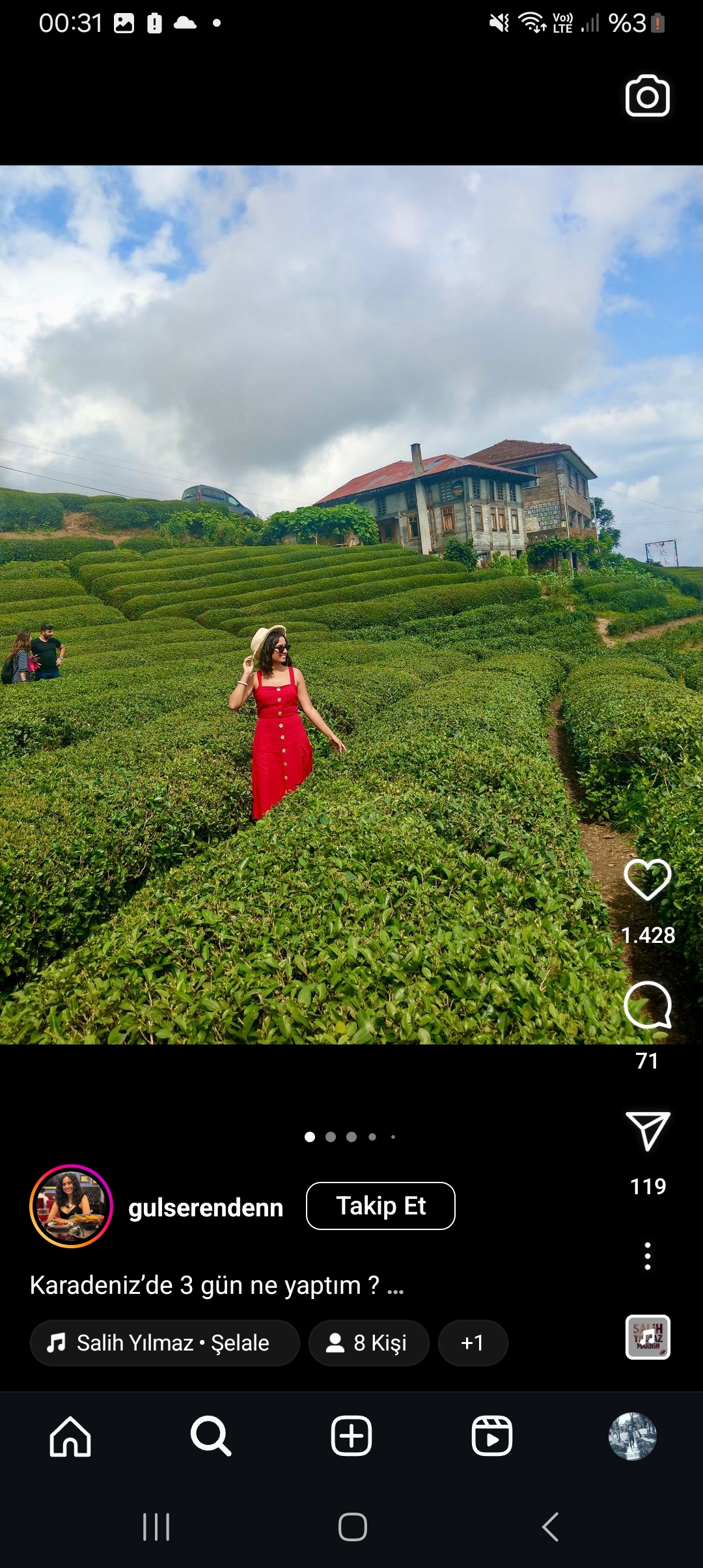This screenshot has width=703, height=1568.
Task: Show the 8 Kişi tagged people
Action: click(369, 1343)
